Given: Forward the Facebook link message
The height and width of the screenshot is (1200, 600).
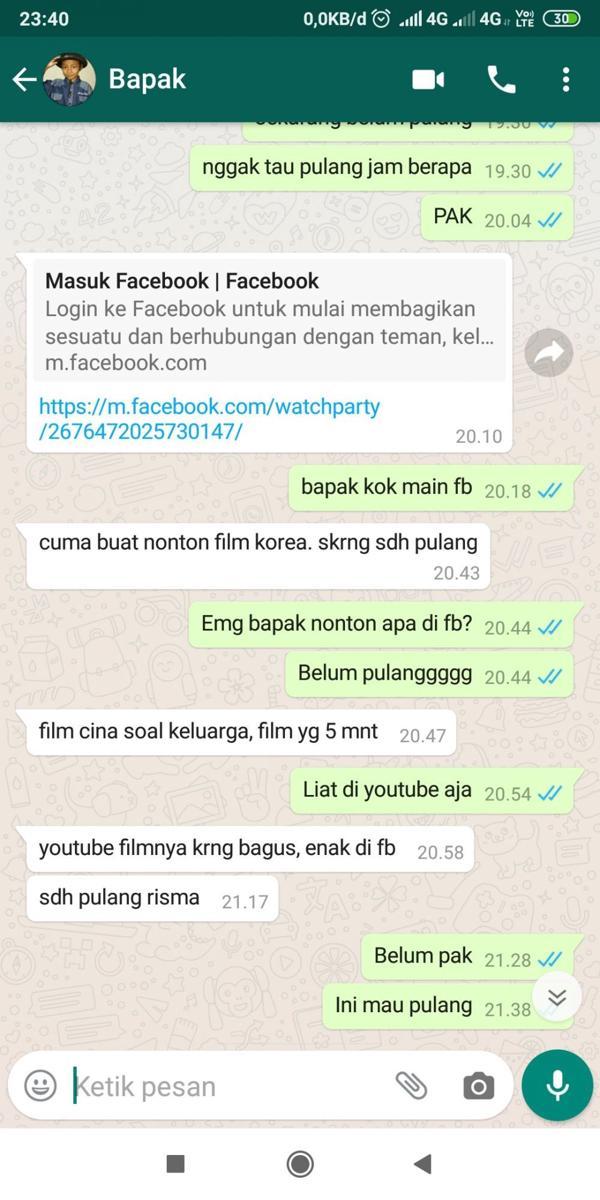Looking at the screenshot, I should 549,353.
